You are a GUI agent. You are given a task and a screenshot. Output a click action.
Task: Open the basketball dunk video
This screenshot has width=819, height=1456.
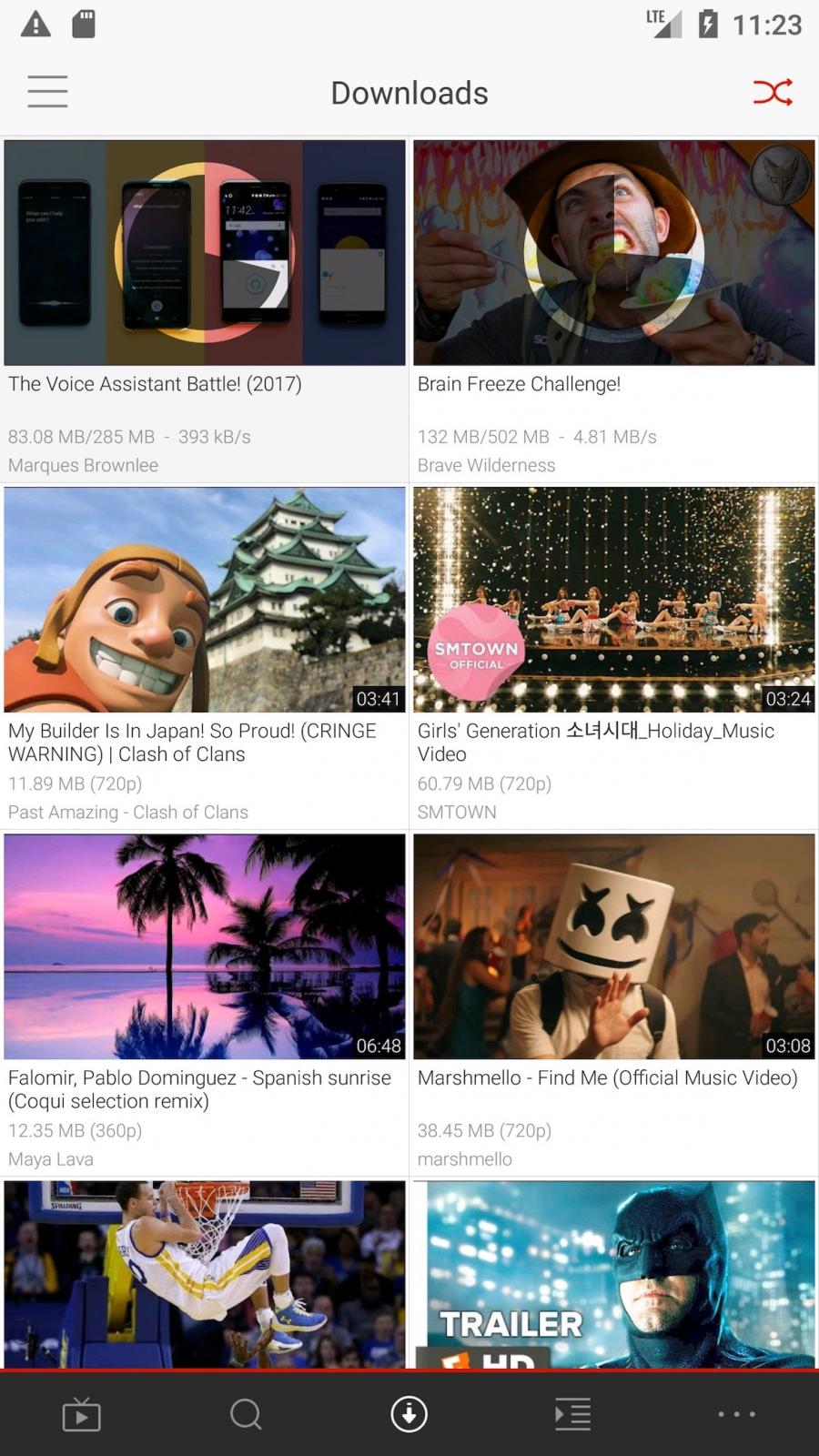coord(205,1274)
